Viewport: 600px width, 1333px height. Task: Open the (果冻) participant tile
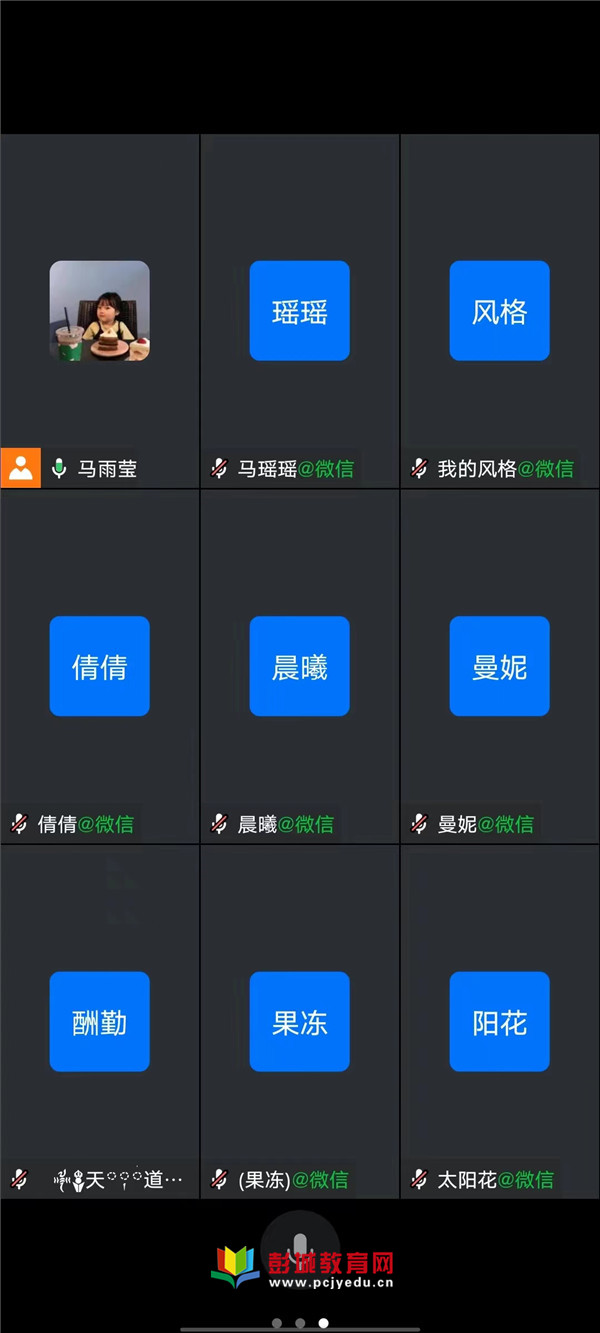pos(300,1021)
